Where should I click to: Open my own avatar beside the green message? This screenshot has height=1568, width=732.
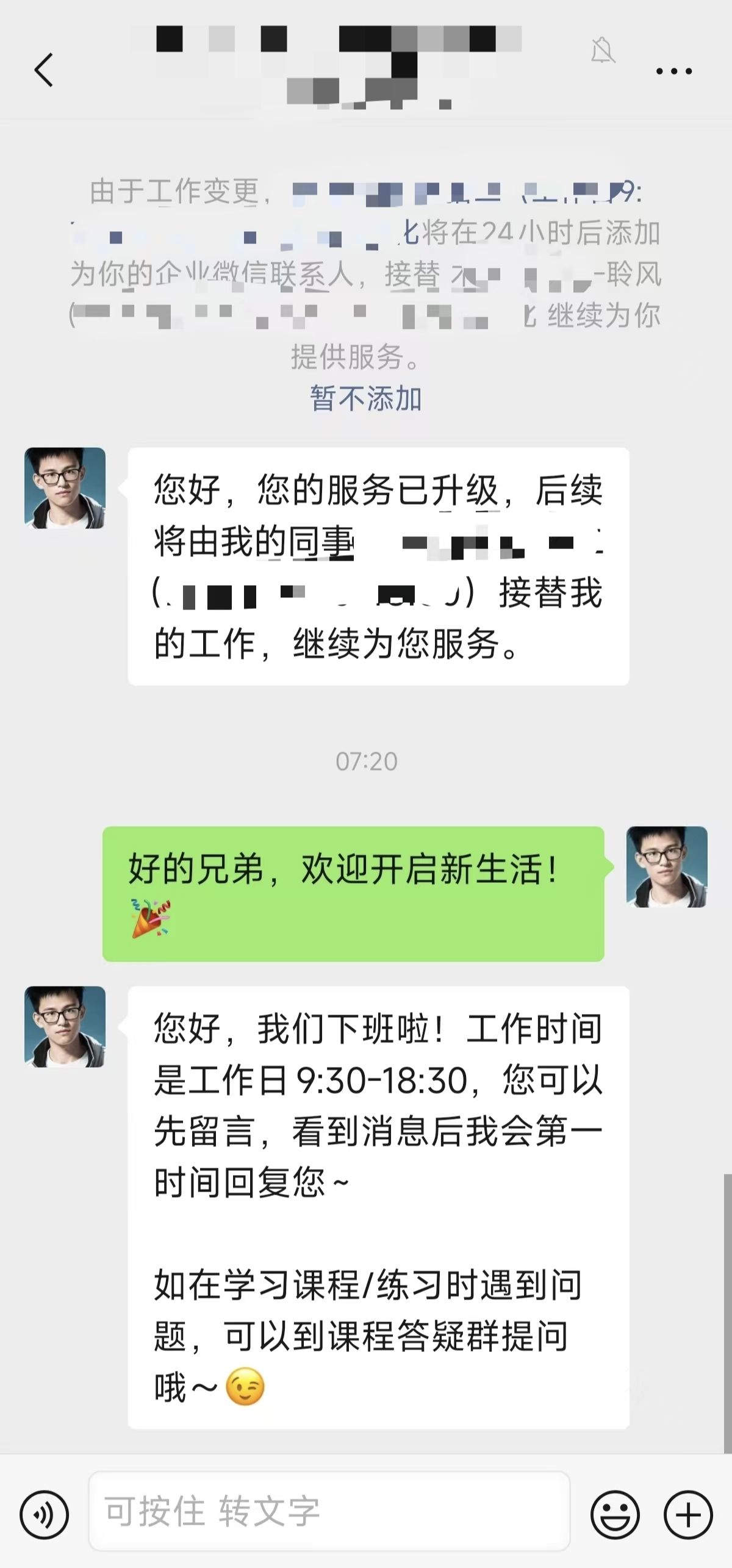667,867
